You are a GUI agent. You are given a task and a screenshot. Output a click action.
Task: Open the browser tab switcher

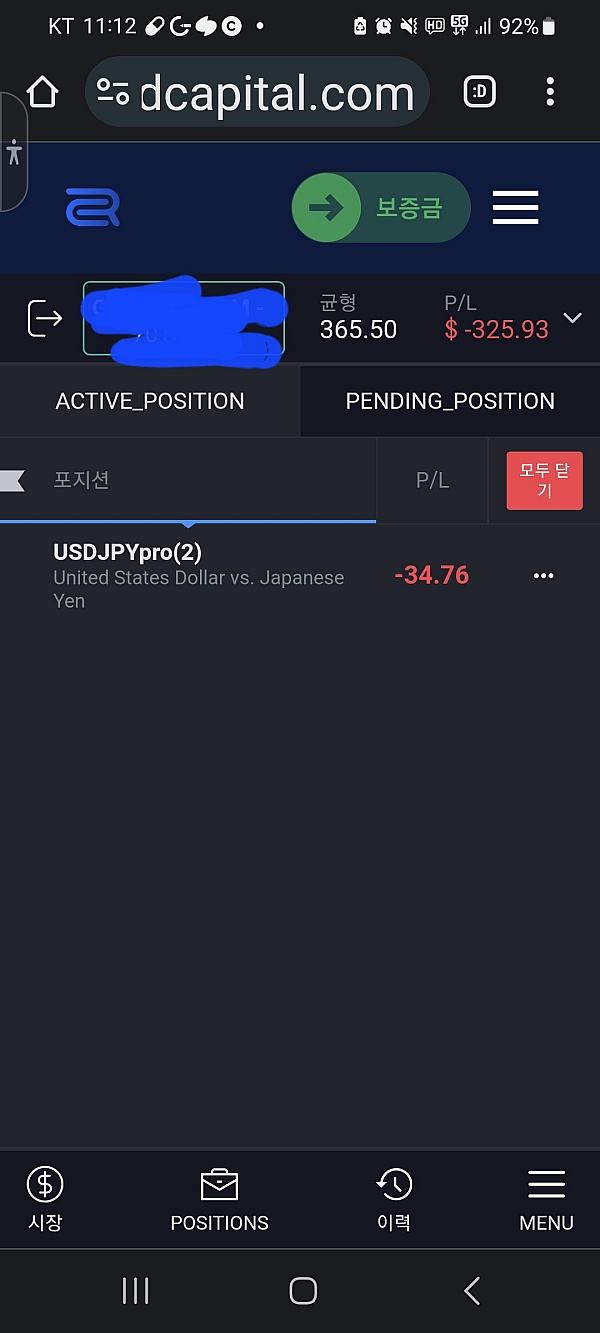click(x=481, y=92)
